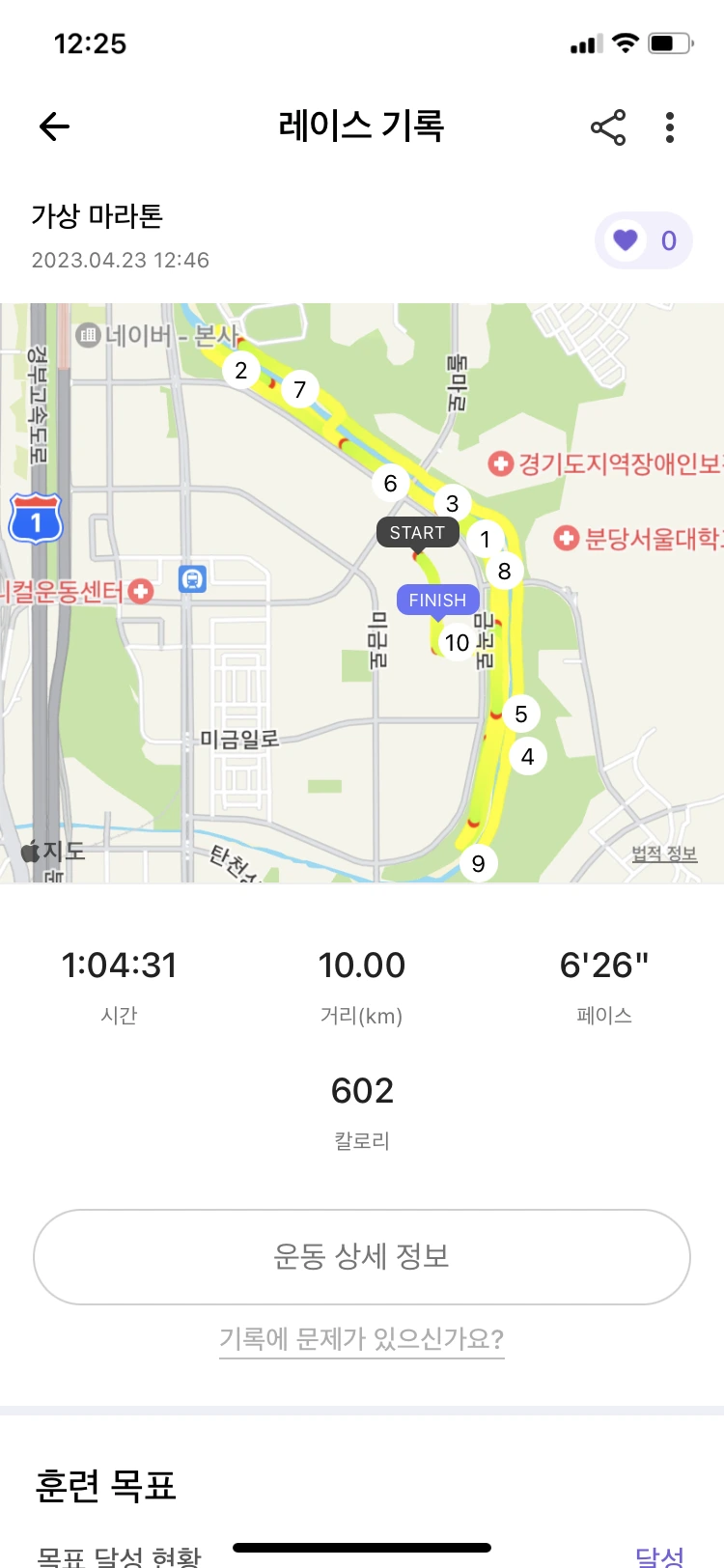This screenshot has width=724, height=1568.
Task: Tap the 기록에 문제가 있으신가요? link
Action: click(362, 1339)
